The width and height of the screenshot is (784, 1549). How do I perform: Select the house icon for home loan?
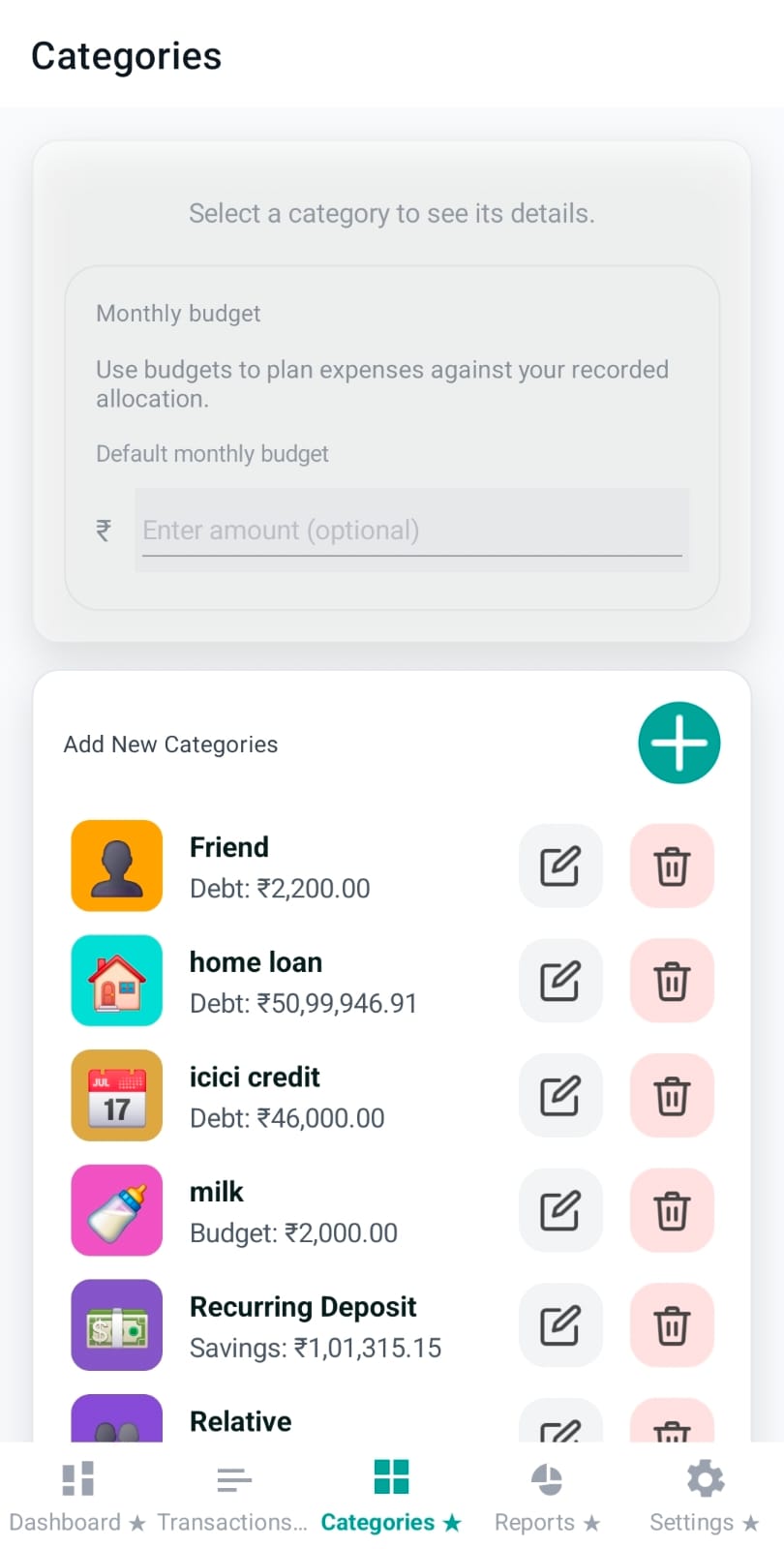[x=116, y=981]
